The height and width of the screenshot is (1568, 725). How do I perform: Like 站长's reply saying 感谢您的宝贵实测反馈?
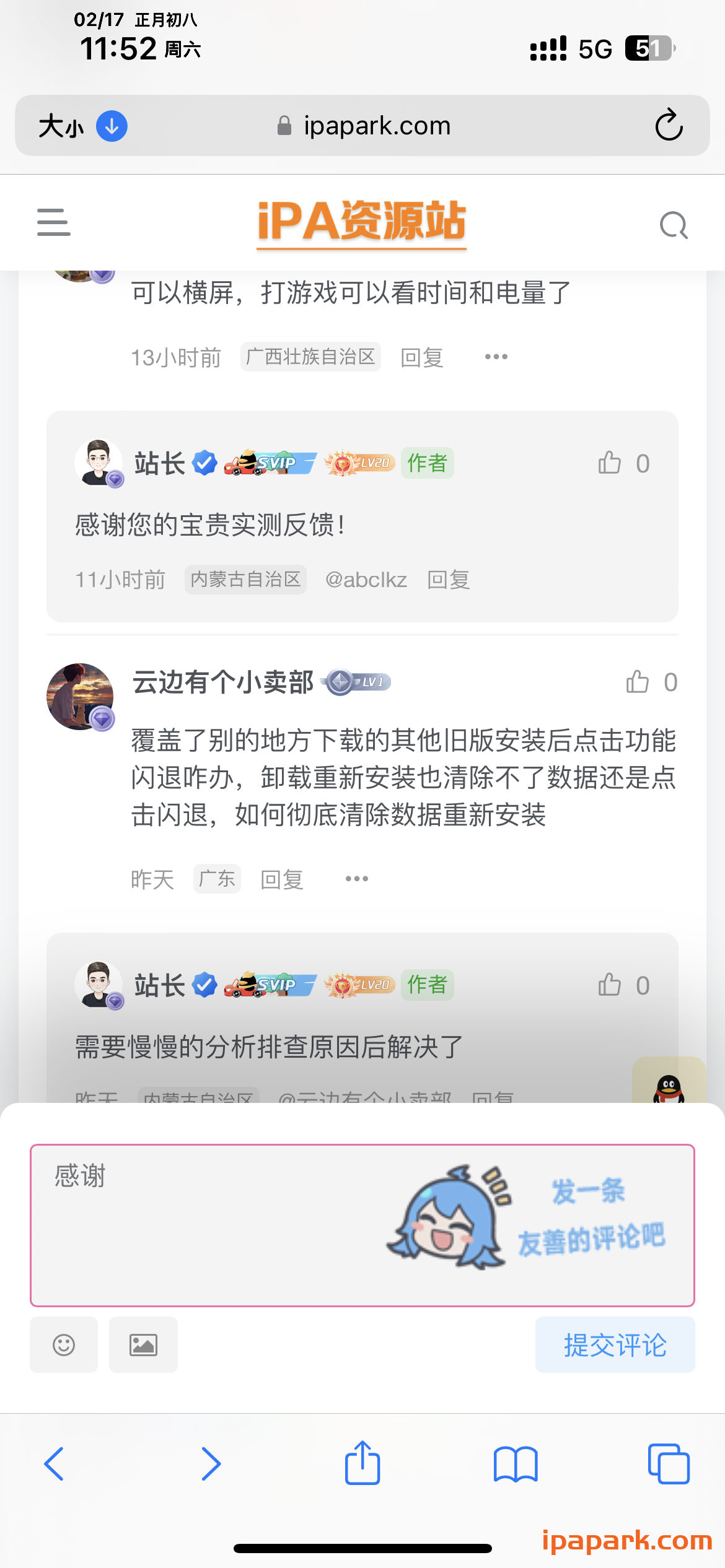point(610,463)
